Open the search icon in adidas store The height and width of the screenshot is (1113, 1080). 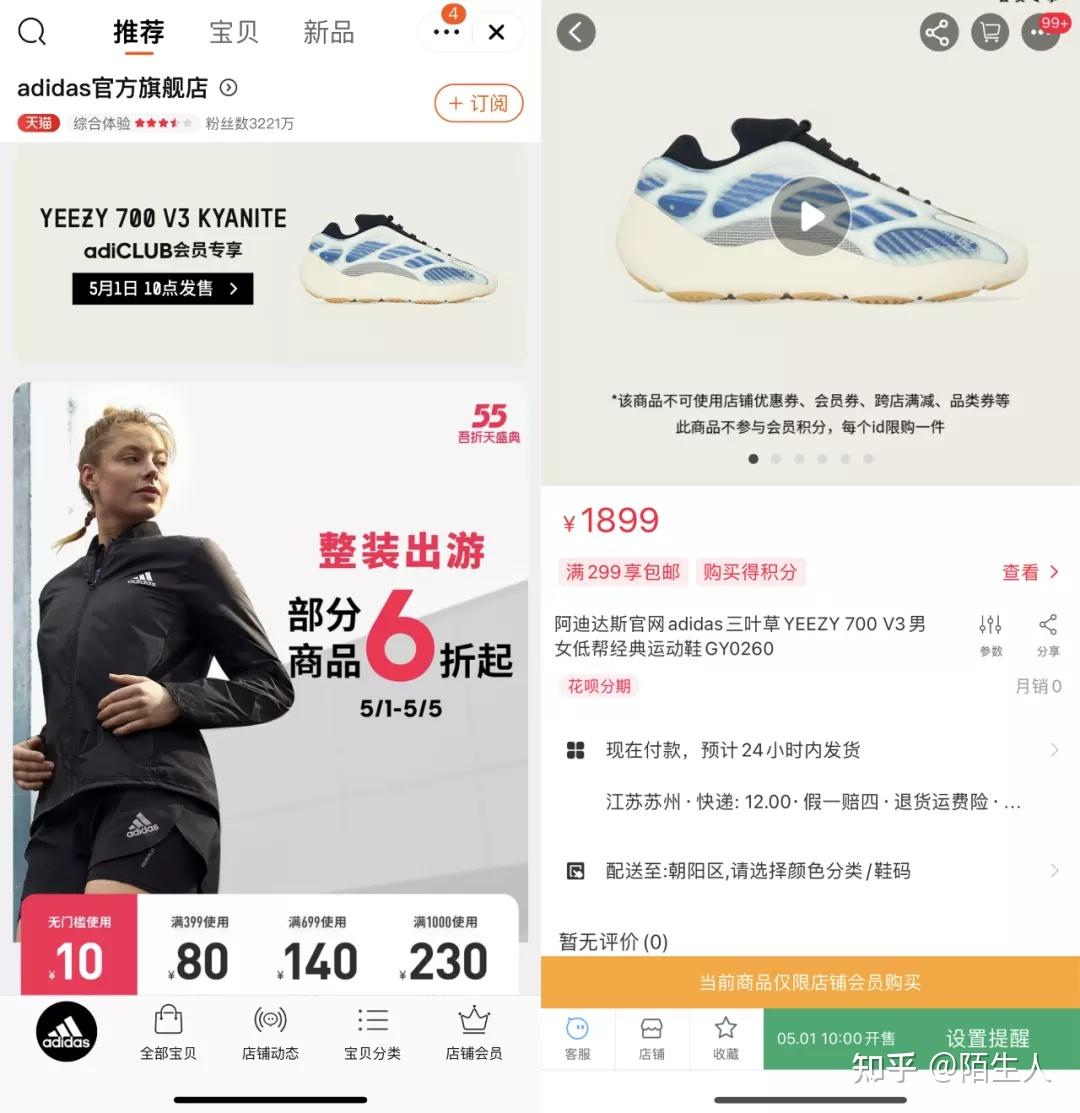(x=33, y=32)
